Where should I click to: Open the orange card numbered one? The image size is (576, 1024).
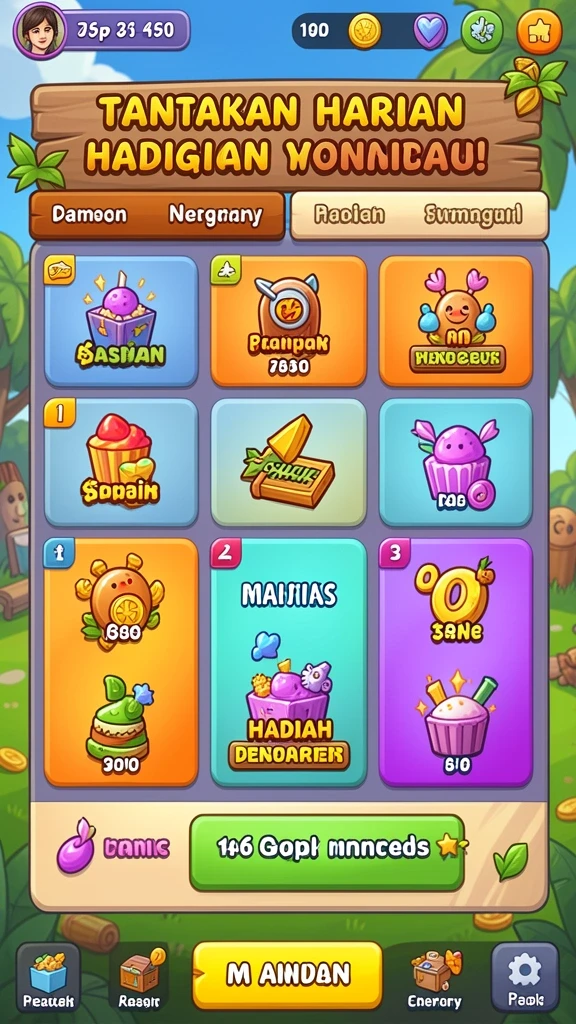[121, 662]
